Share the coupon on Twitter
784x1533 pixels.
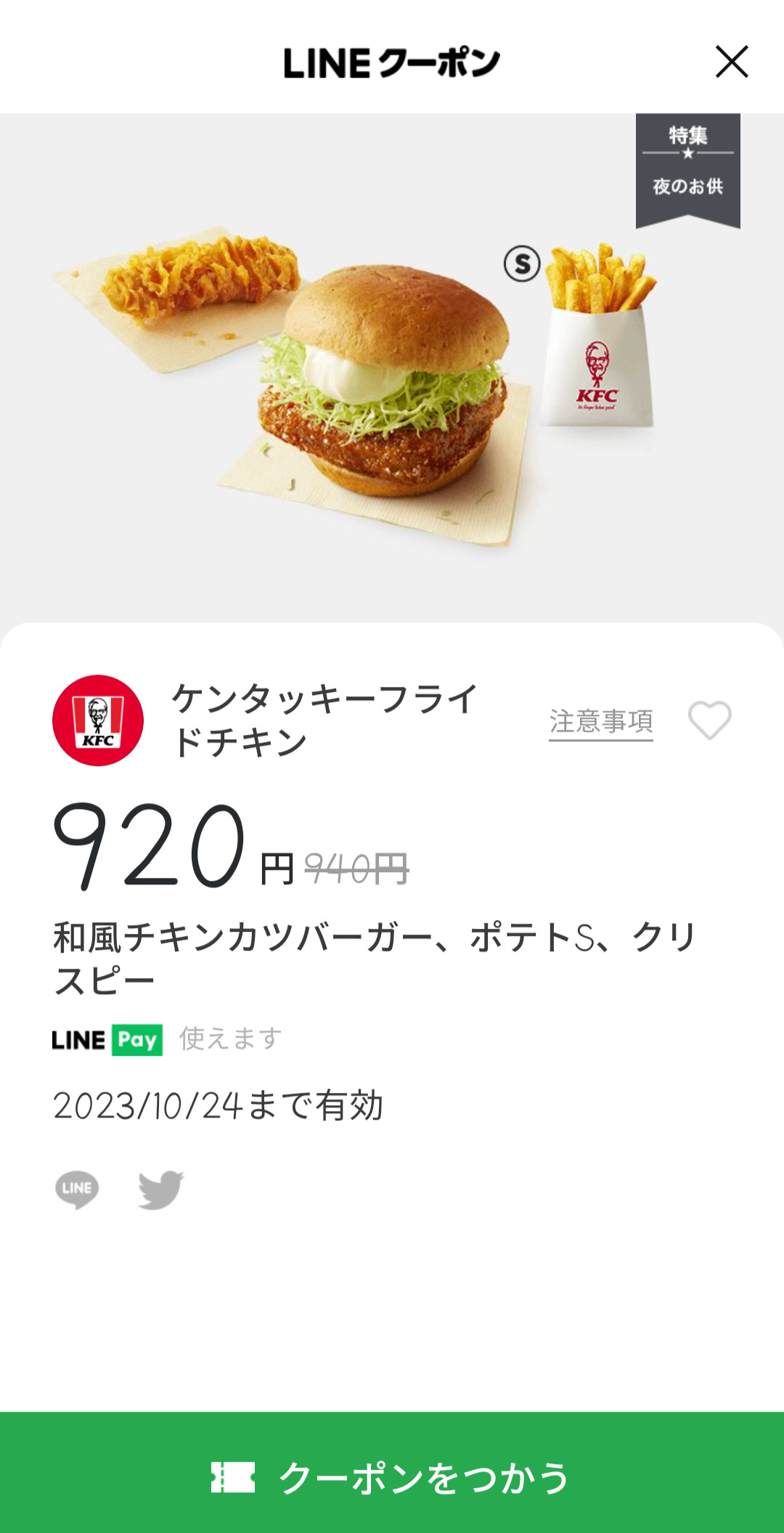click(160, 1189)
